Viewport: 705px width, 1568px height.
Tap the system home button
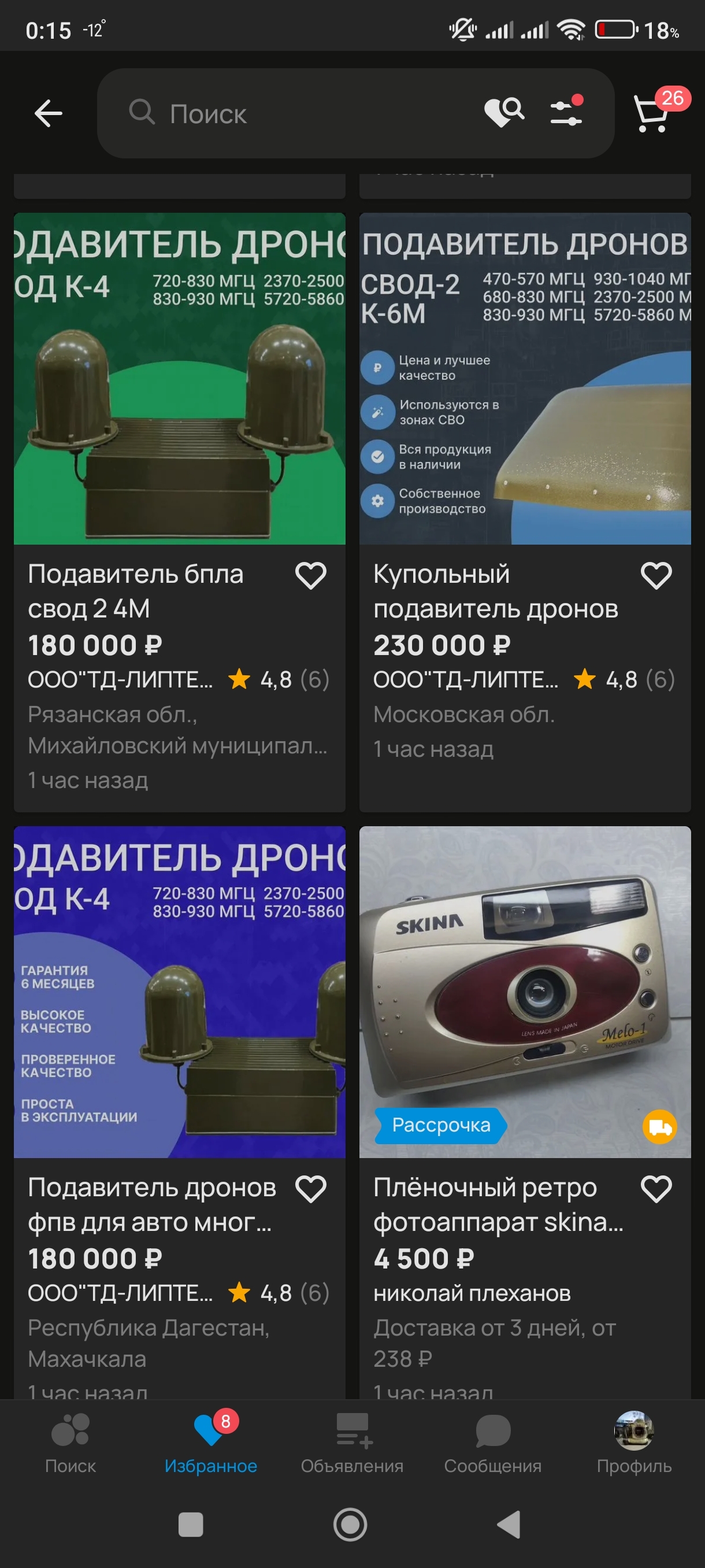(x=350, y=1525)
